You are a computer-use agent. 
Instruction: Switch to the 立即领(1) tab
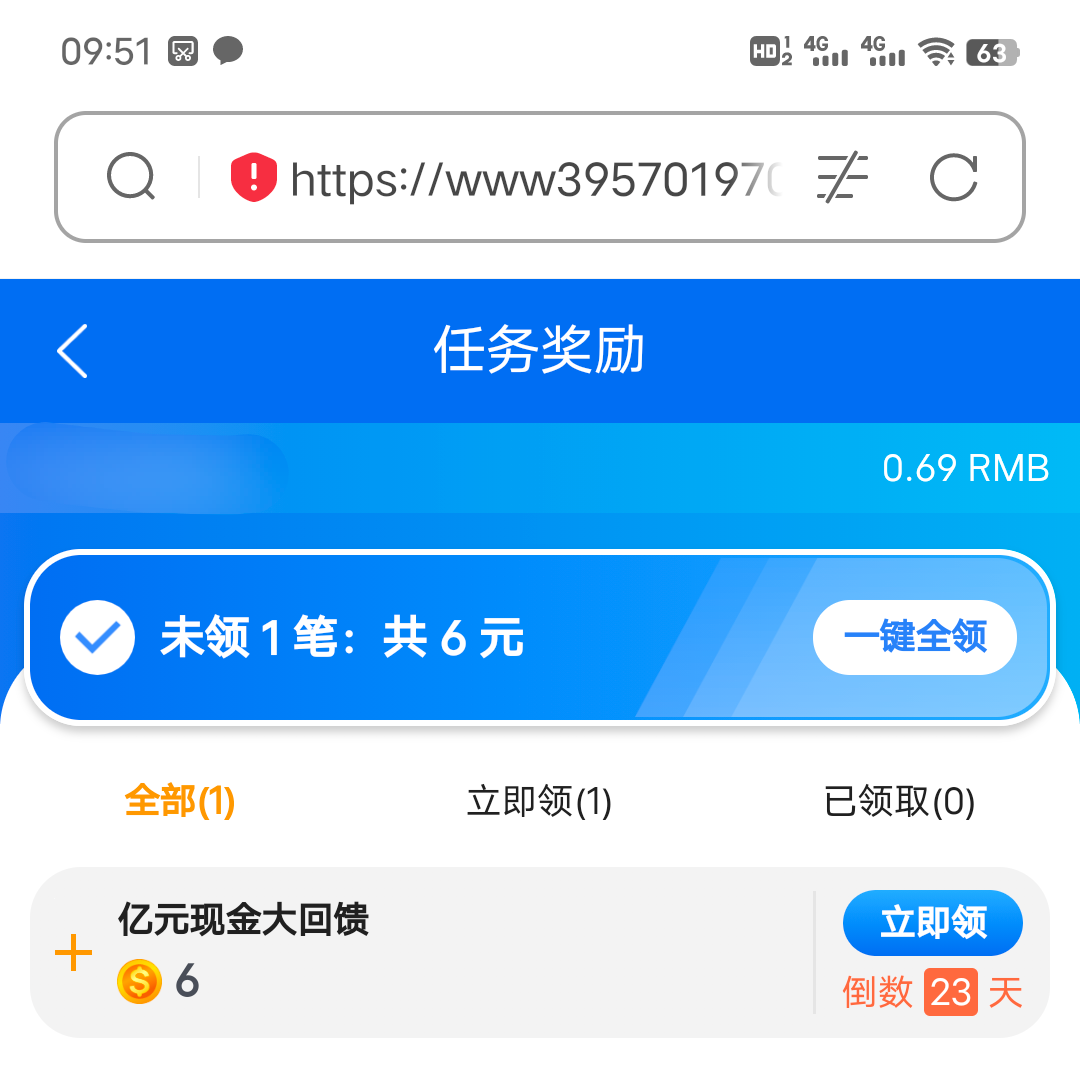539,801
